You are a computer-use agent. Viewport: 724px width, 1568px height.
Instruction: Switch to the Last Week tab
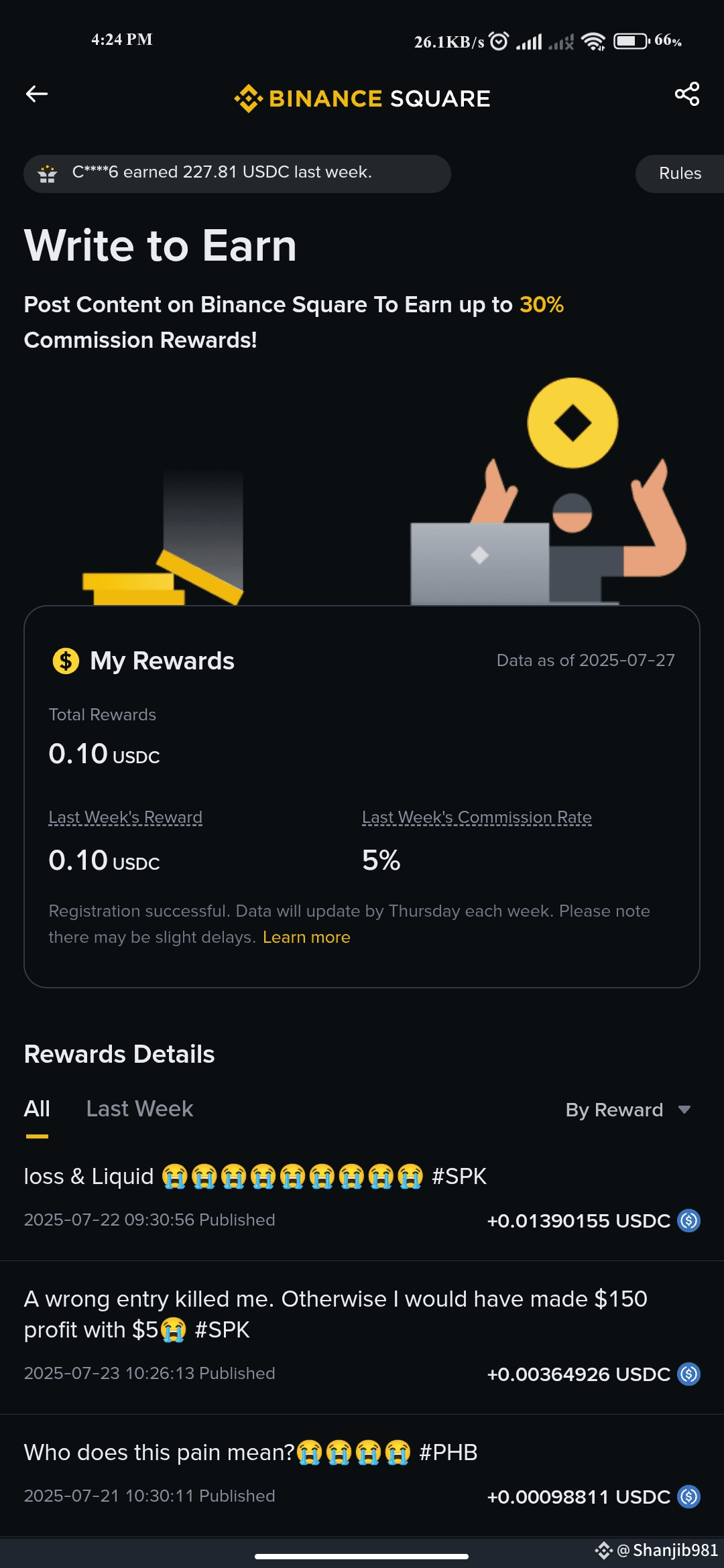pos(139,1109)
